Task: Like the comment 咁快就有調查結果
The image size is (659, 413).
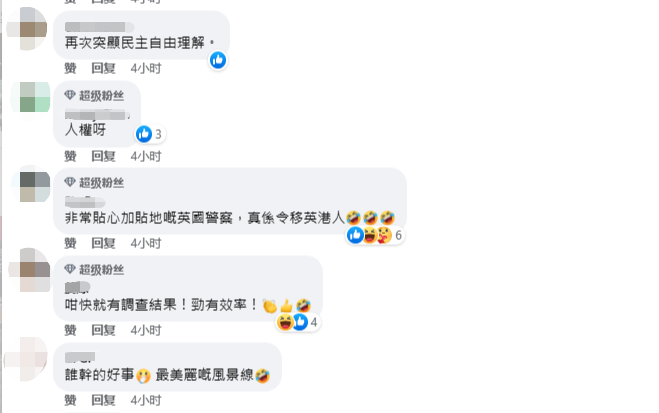Action: 70,330
